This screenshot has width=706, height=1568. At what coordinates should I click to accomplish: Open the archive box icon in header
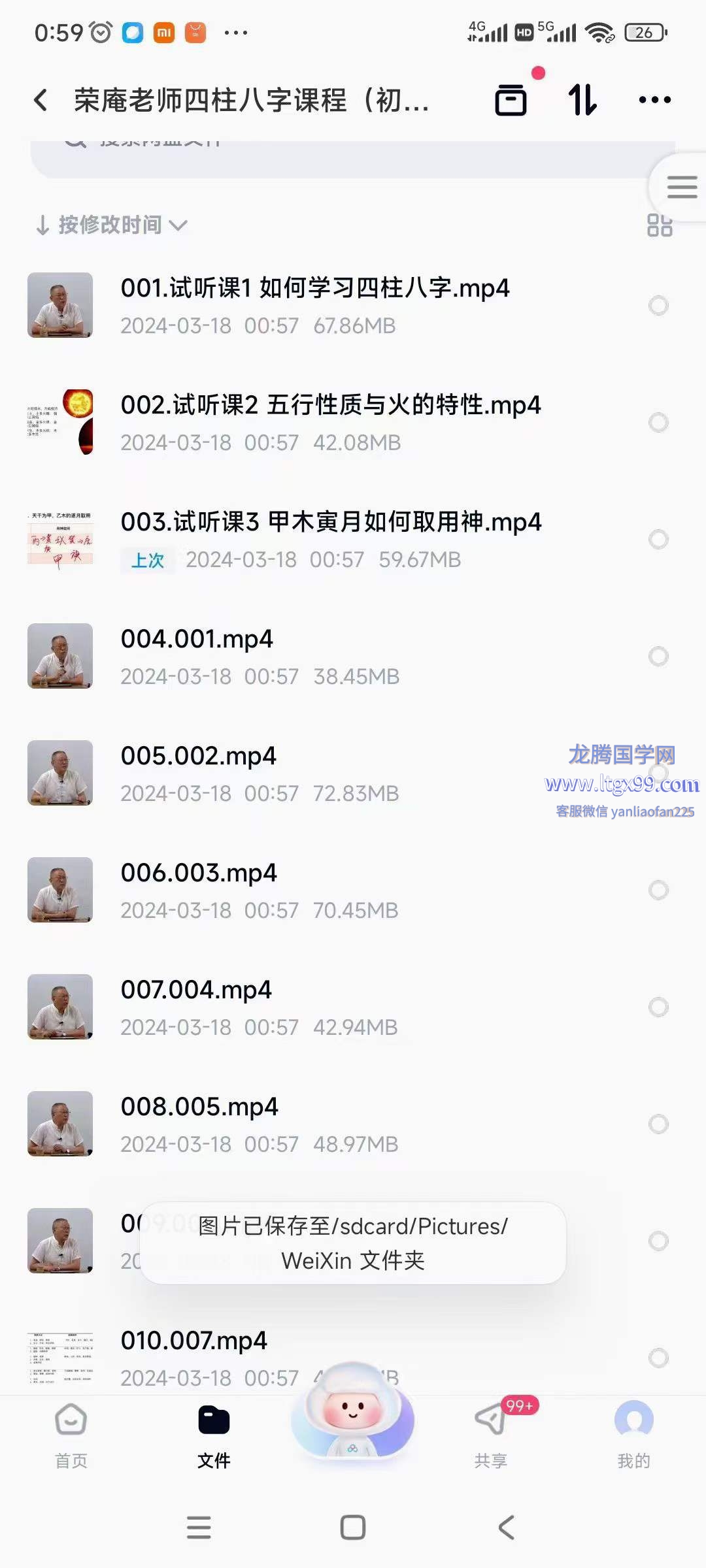pos(511,101)
